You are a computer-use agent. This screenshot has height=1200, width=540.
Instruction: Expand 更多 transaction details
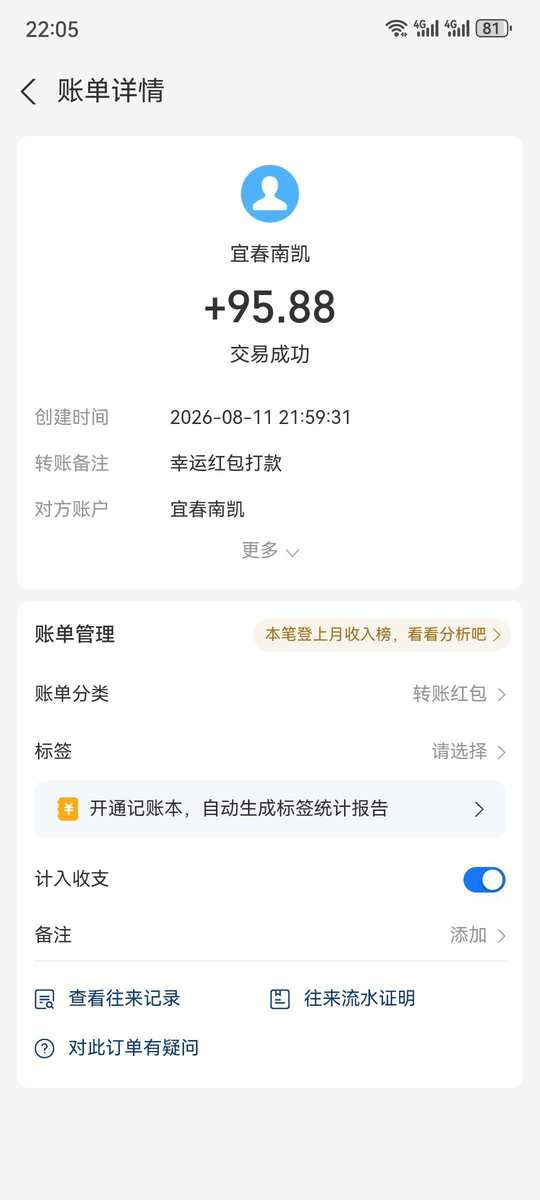(270, 551)
